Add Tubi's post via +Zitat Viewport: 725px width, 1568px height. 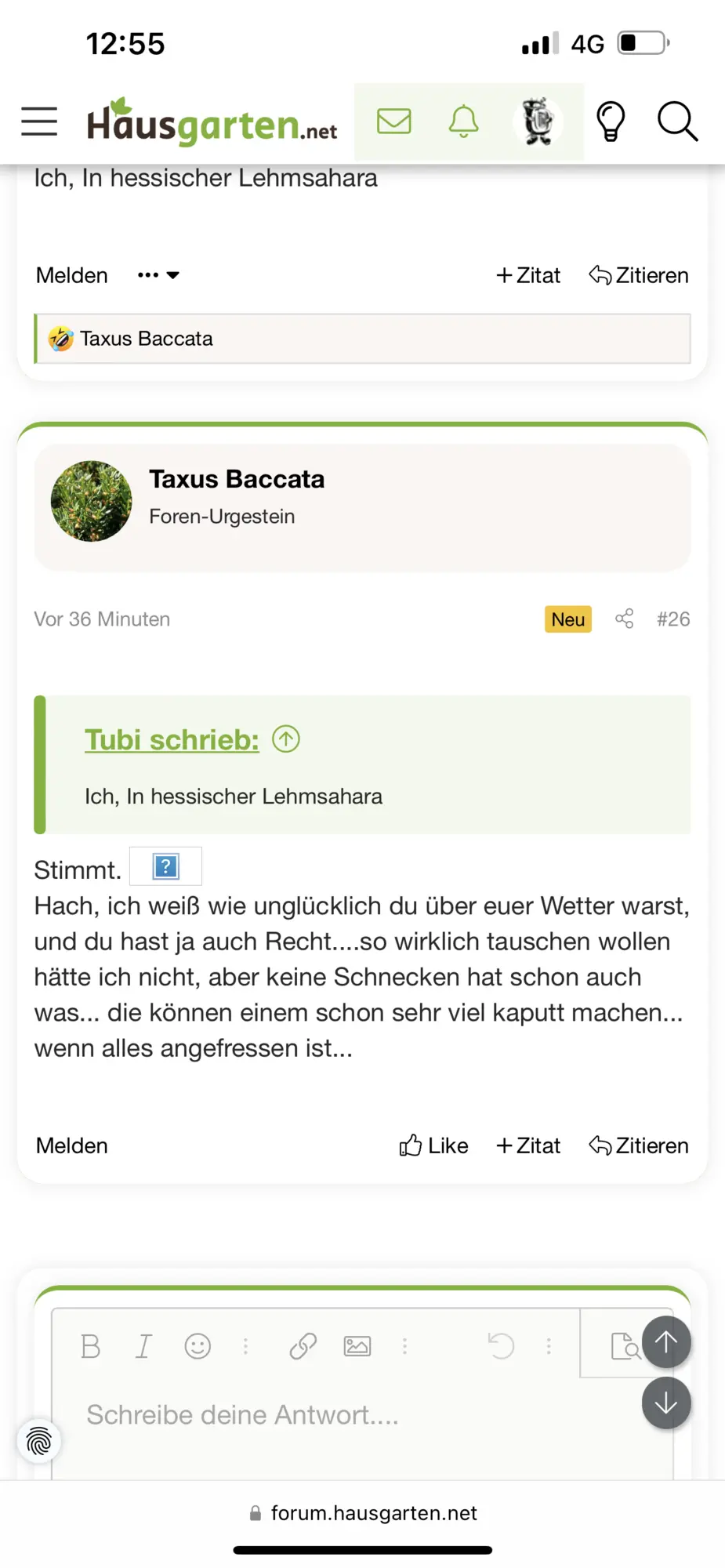pos(528,275)
